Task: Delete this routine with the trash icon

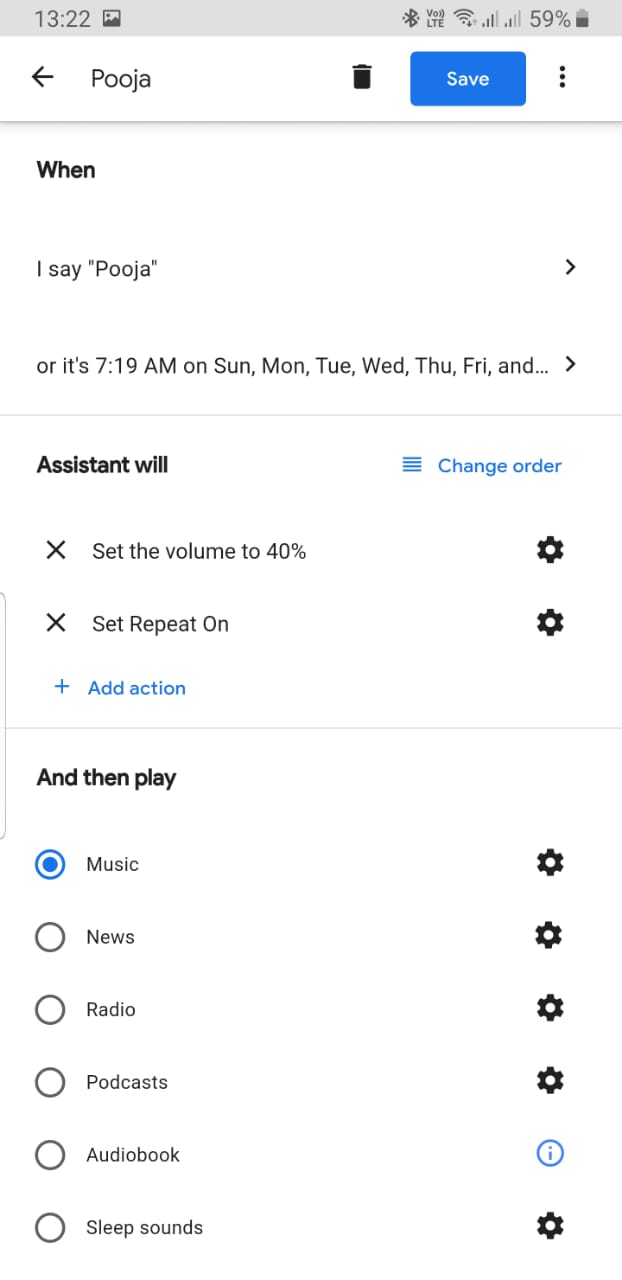Action: point(362,78)
